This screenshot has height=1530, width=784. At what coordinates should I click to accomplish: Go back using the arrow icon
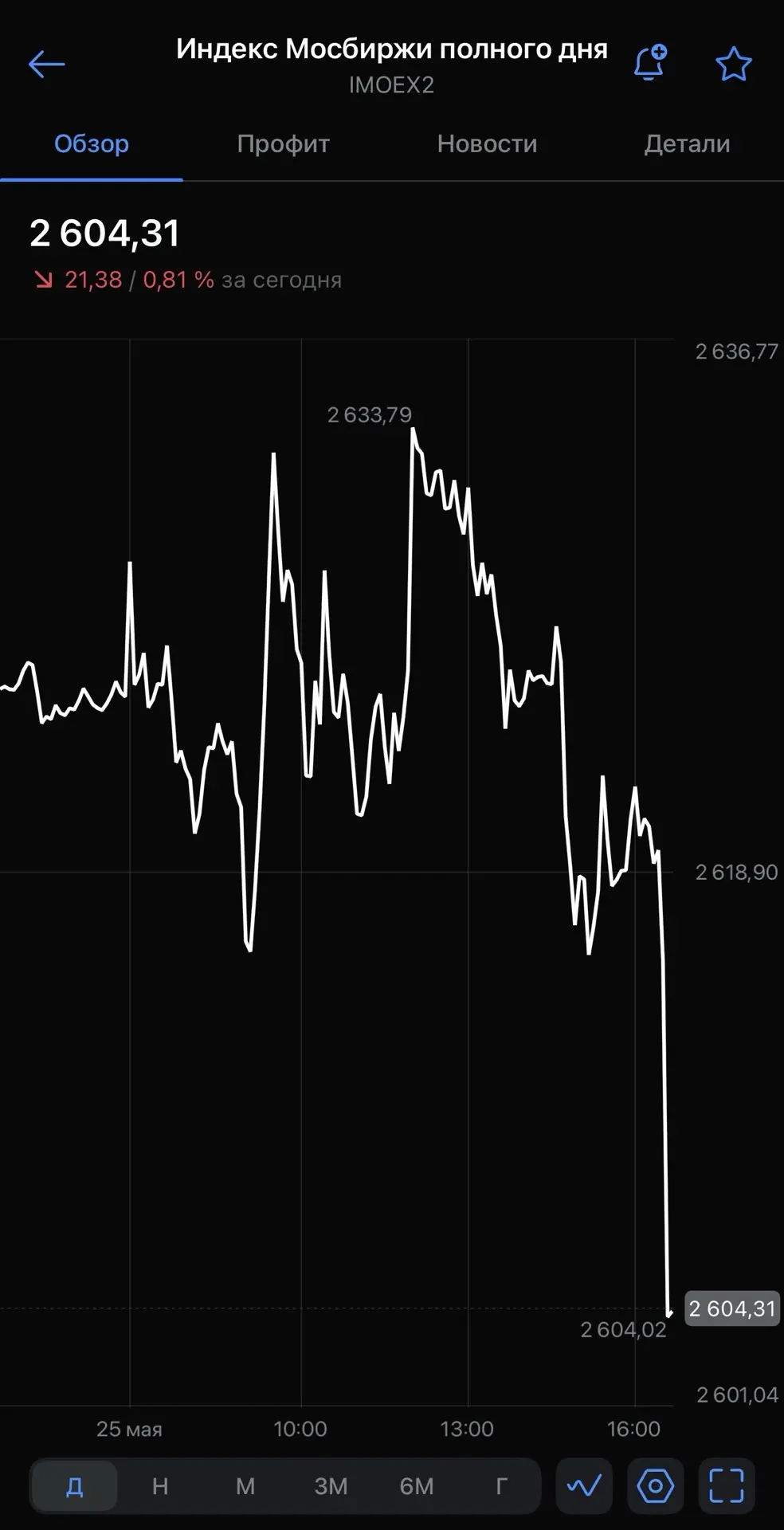pyautogui.click(x=46, y=65)
